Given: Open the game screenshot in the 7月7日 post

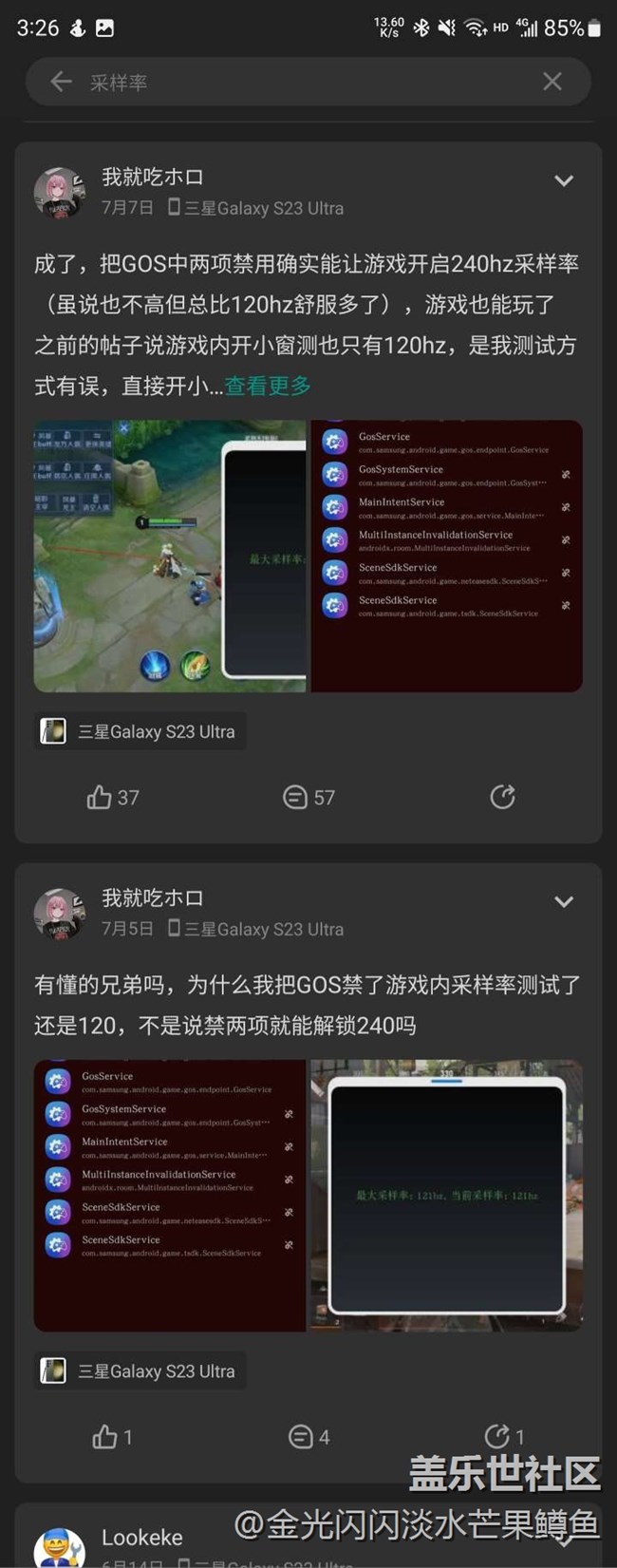Looking at the screenshot, I should [x=170, y=556].
